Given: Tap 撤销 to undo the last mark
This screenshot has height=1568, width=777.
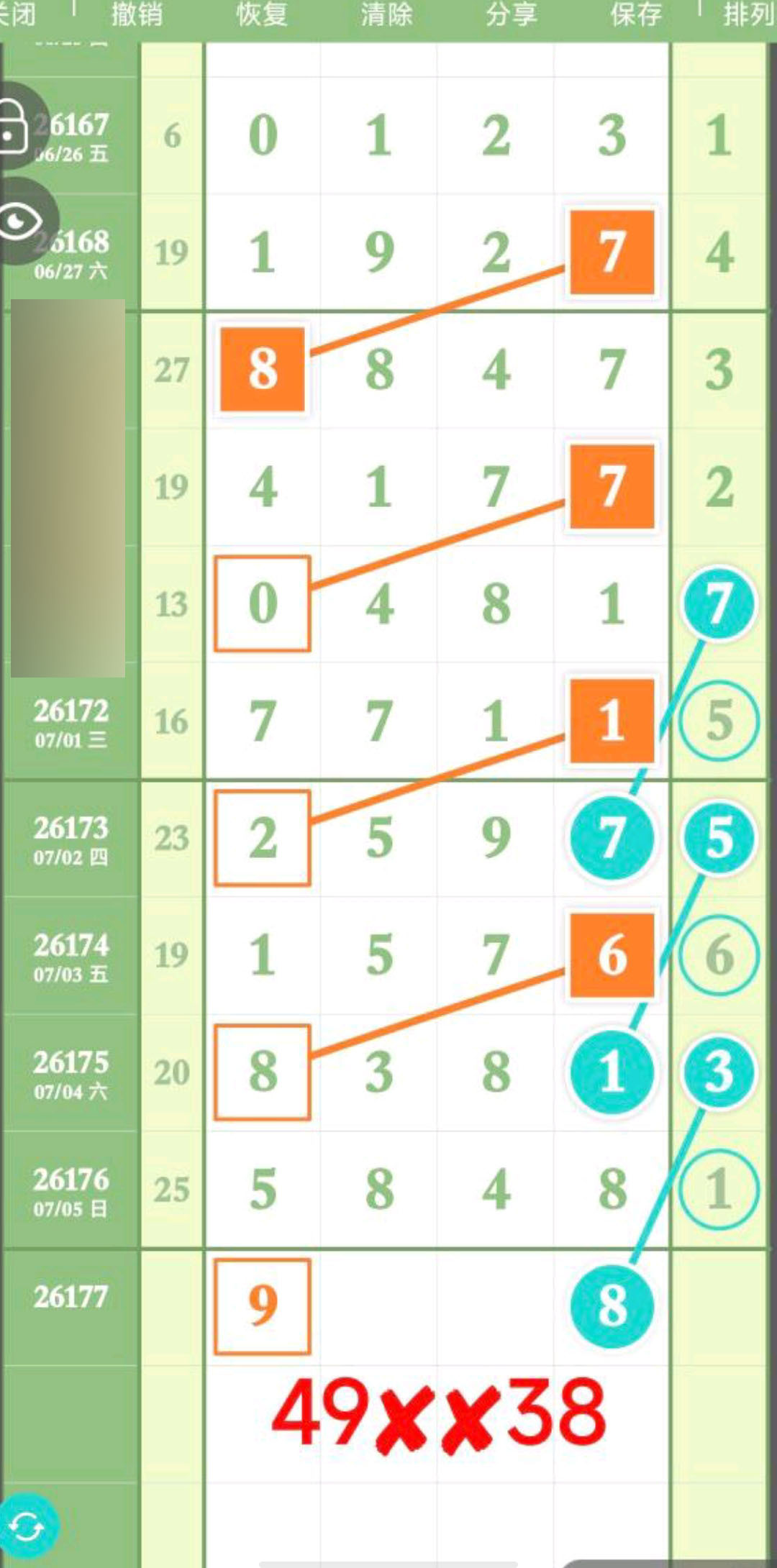Looking at the screenshot, I should (x=137, y=14).
